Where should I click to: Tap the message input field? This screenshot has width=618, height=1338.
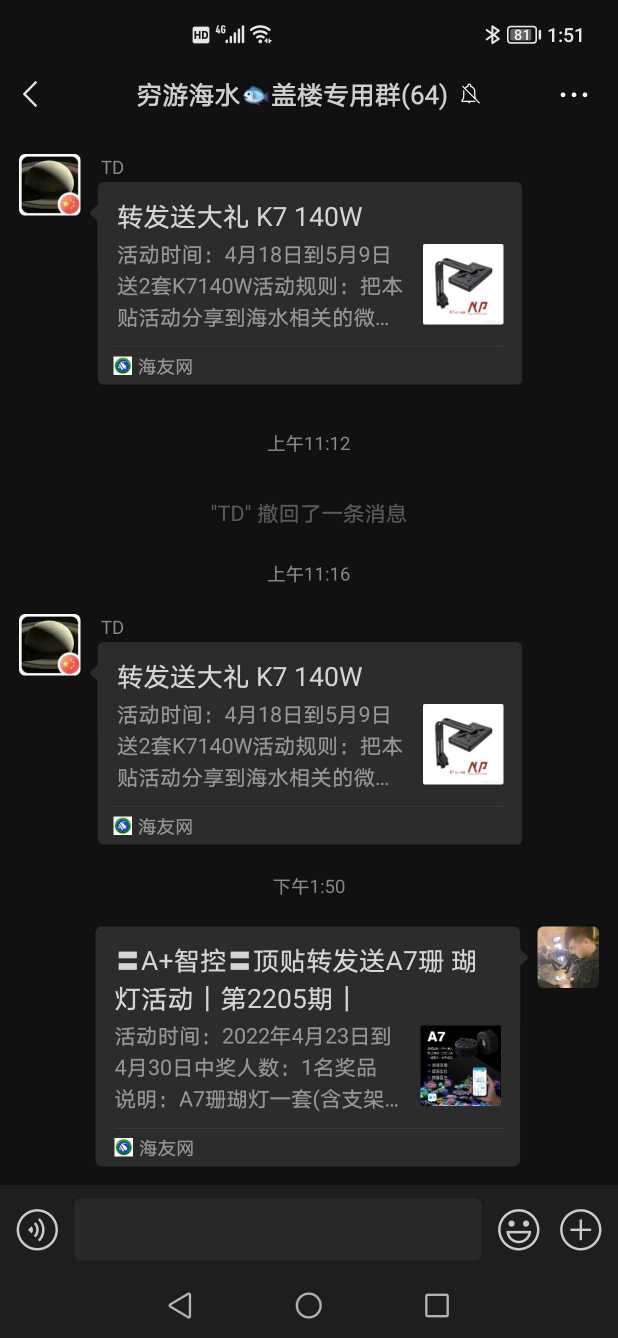tap(278, 1229)
